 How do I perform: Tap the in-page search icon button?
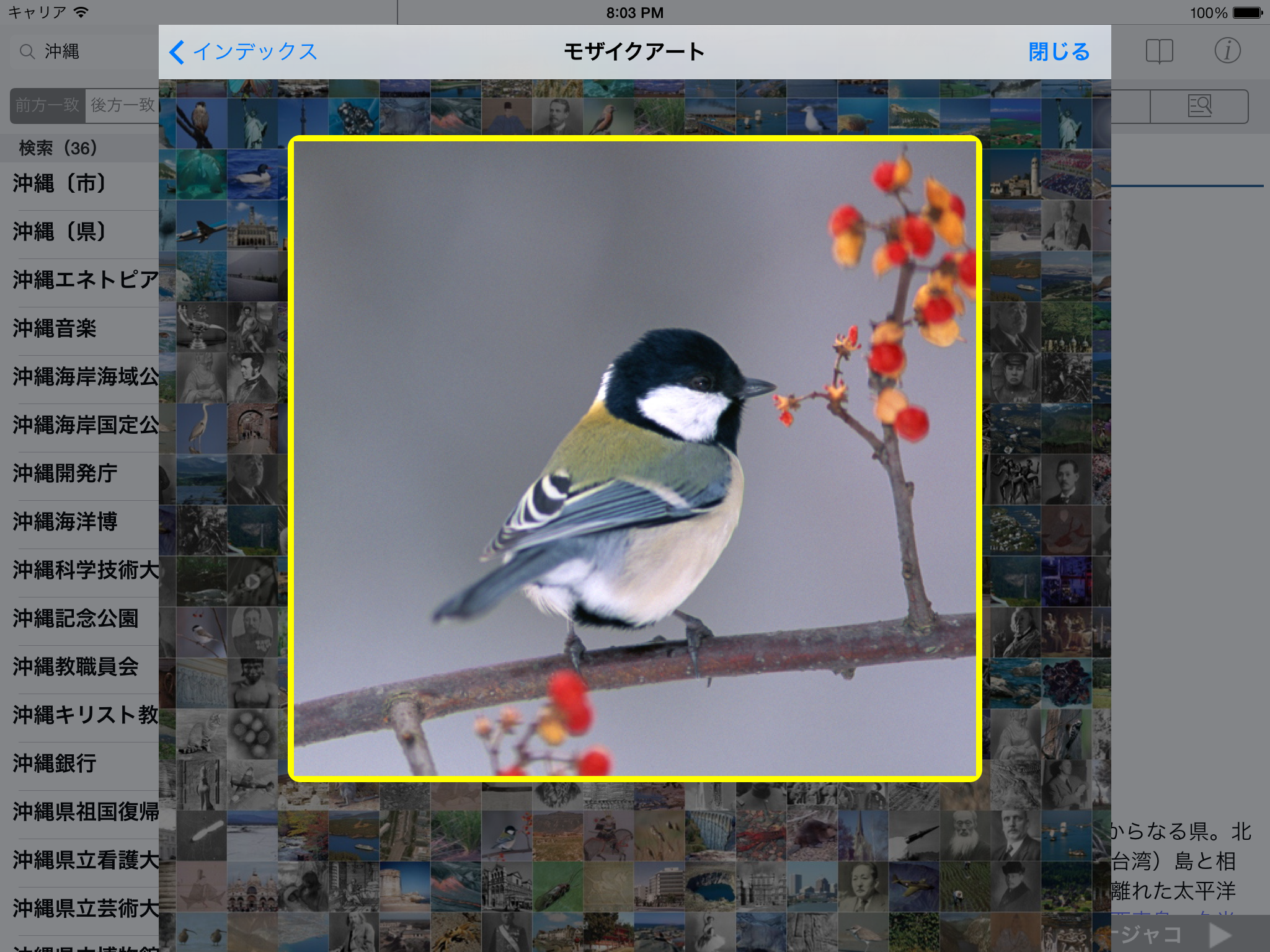[x=1199, y=106]
